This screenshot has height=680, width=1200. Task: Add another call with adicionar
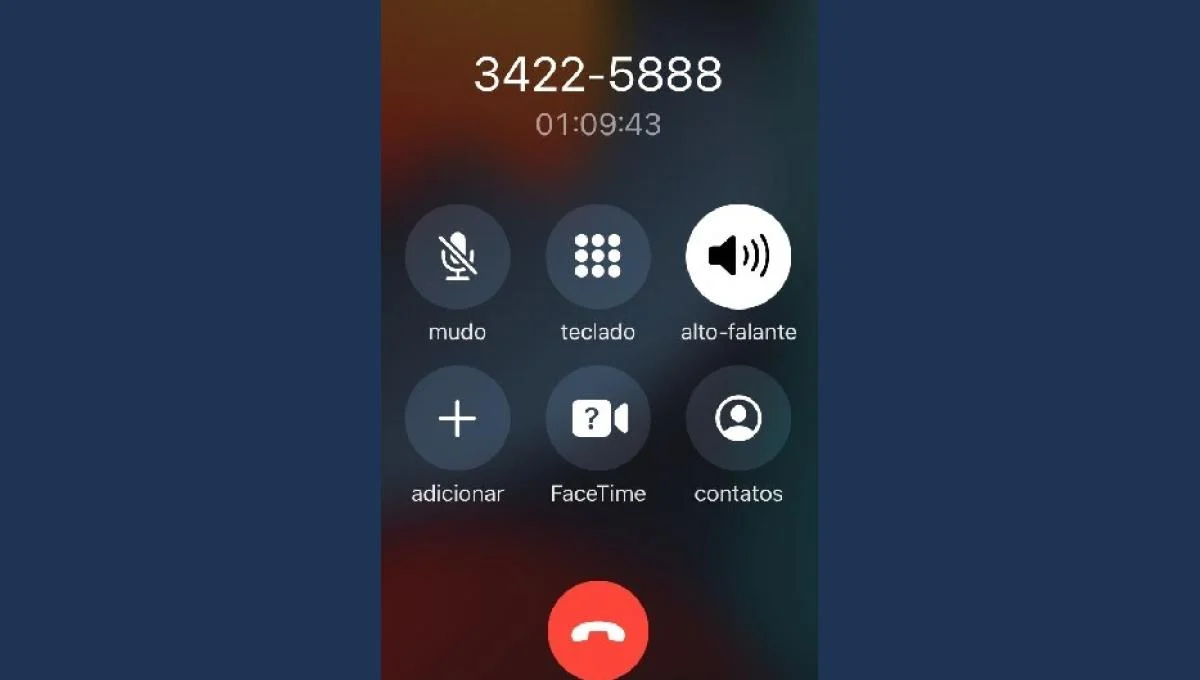coord(457,418)
